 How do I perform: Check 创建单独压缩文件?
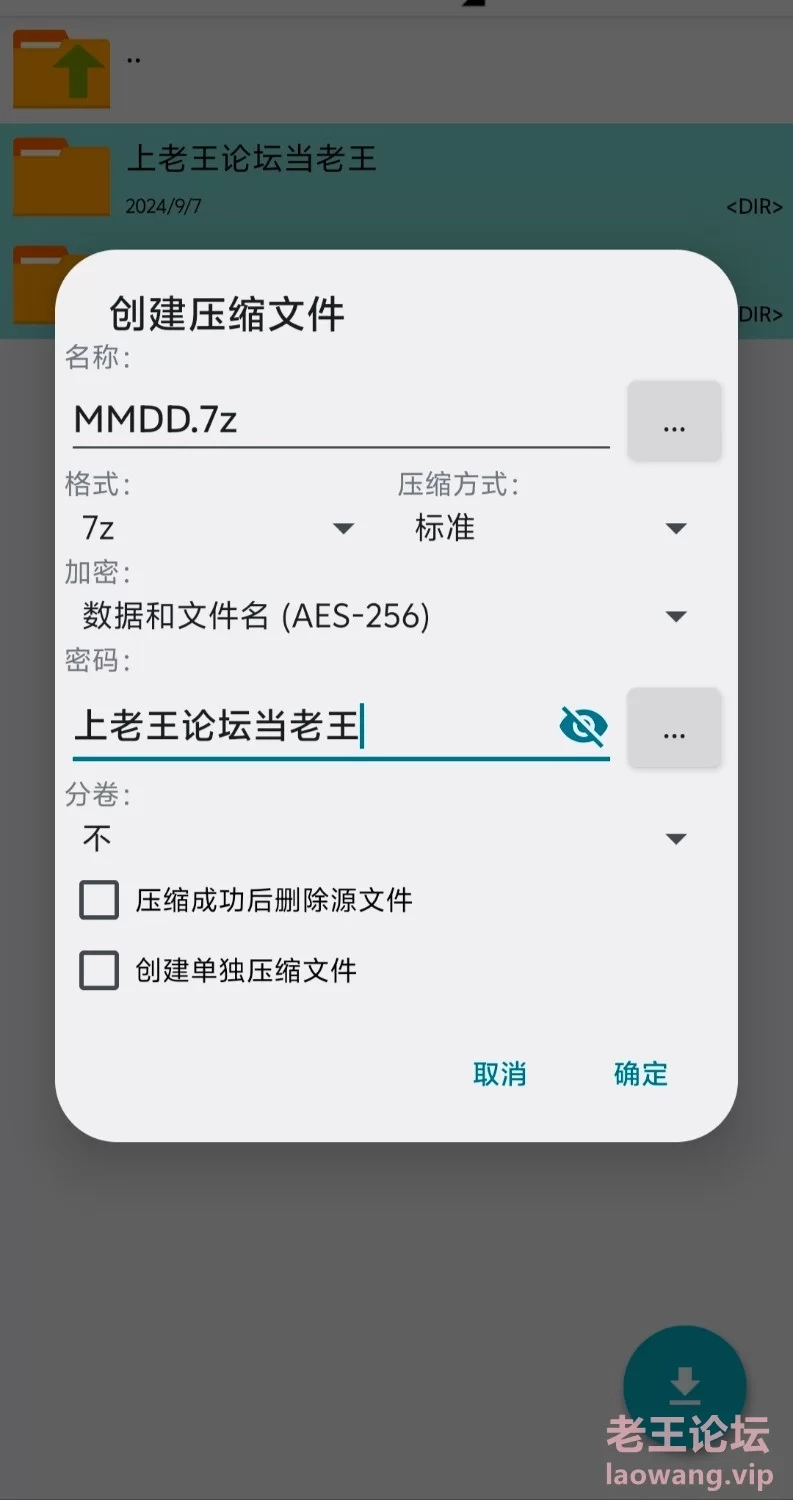[99, 970]
